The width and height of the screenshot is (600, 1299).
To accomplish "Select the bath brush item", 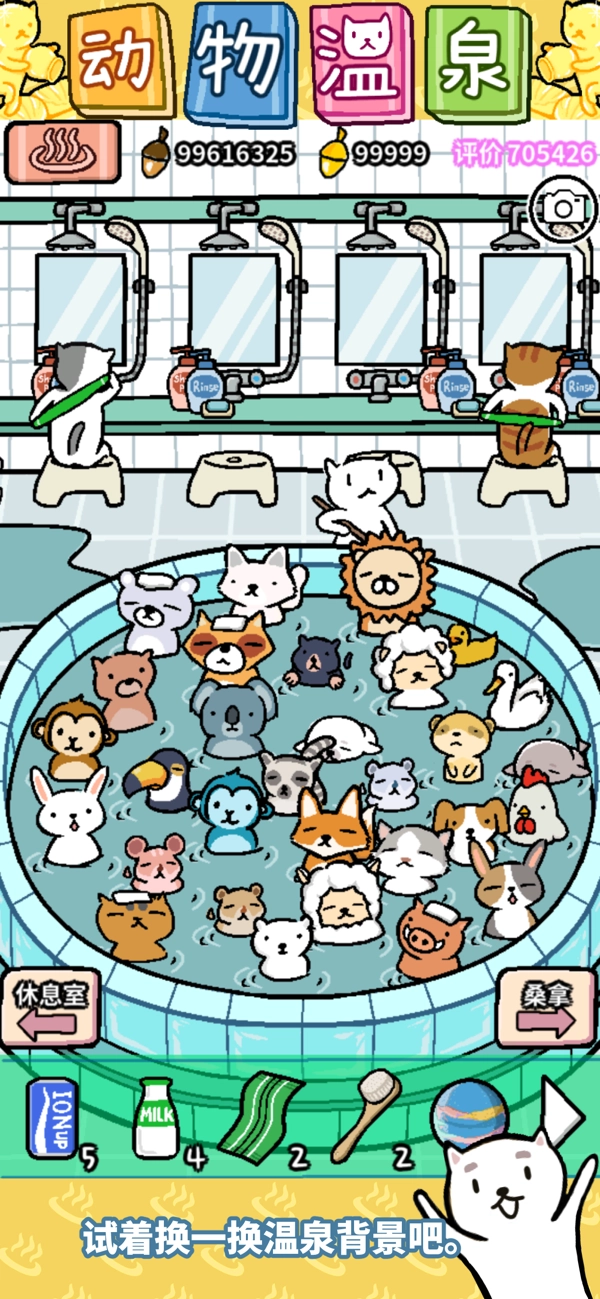I will pyautogui.click(x=366, y=1113).
